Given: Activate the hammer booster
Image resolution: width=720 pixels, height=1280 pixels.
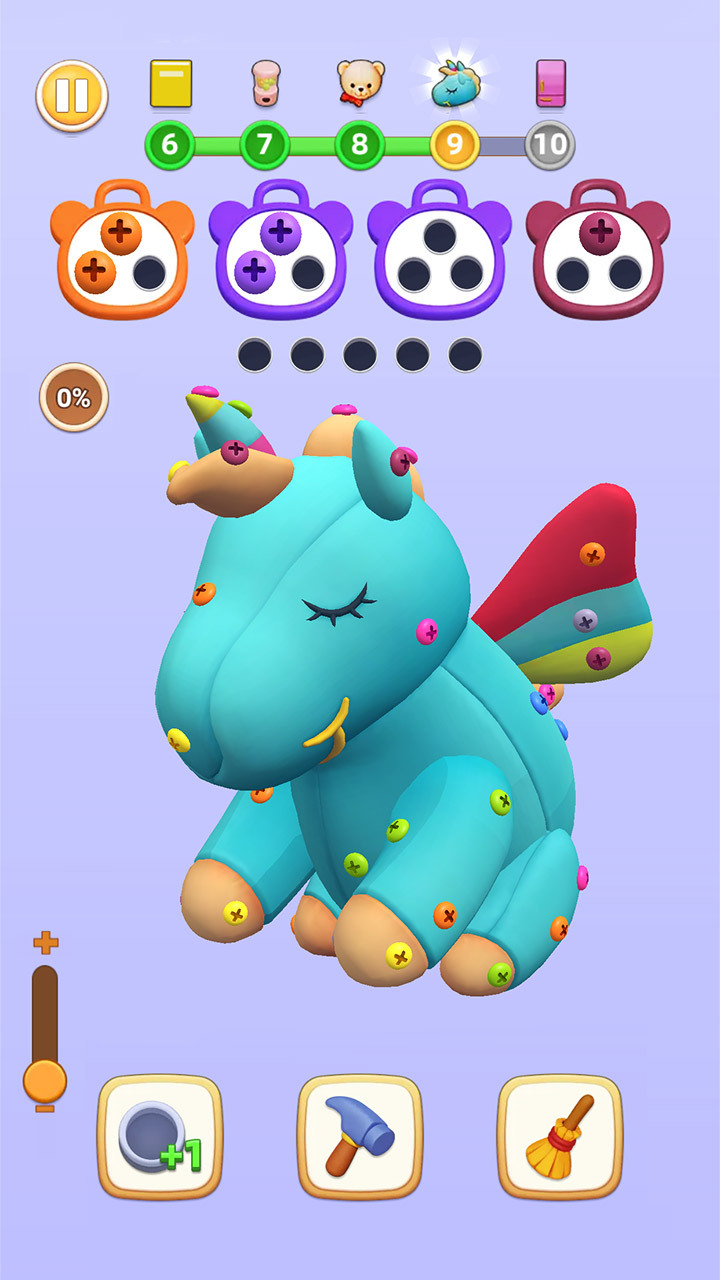Looking at the screenshot, I should 360,1137.
